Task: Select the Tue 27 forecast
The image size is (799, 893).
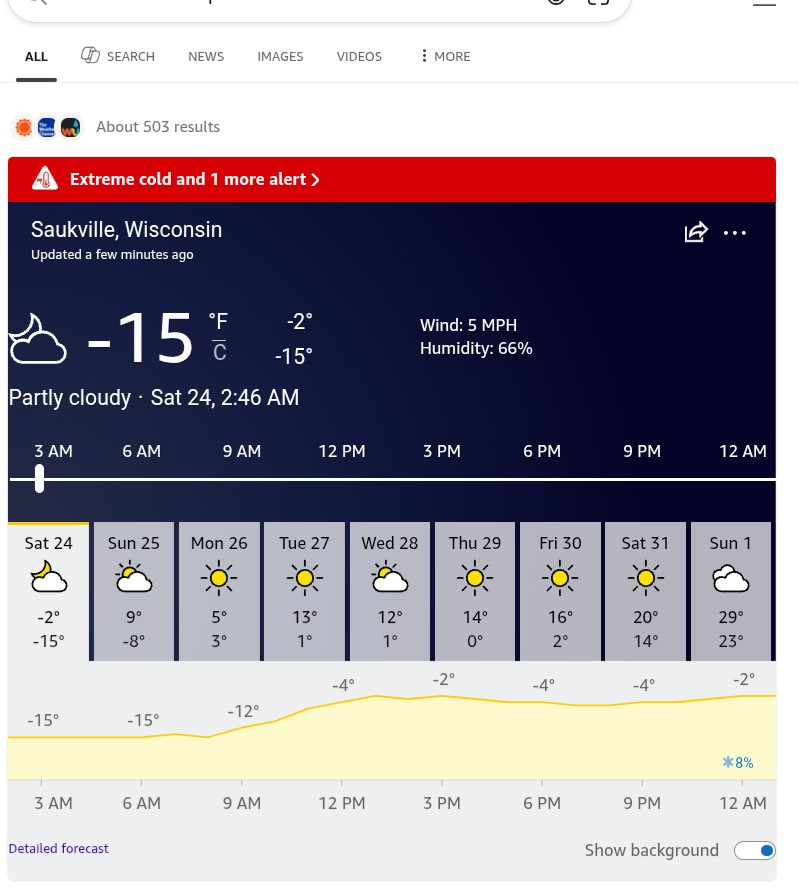Action: [304, 590]
